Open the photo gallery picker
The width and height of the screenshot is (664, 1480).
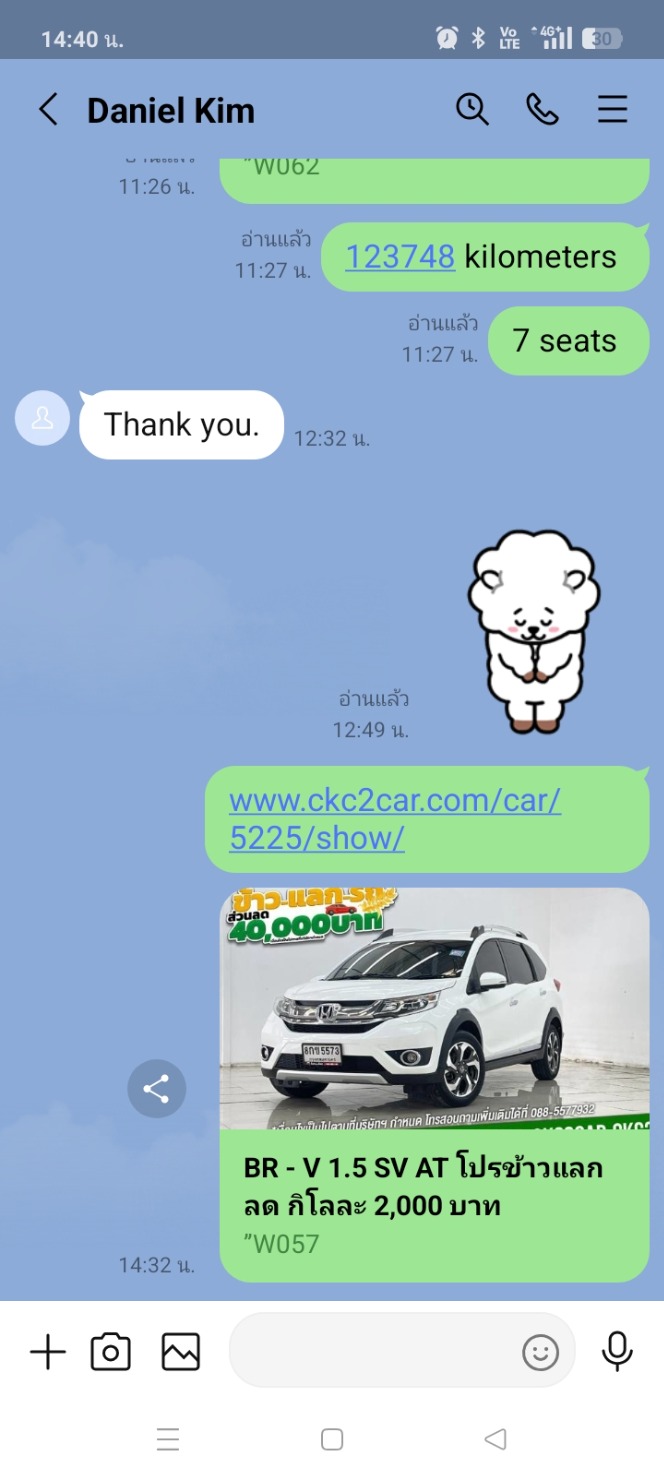pos(181,1352)
